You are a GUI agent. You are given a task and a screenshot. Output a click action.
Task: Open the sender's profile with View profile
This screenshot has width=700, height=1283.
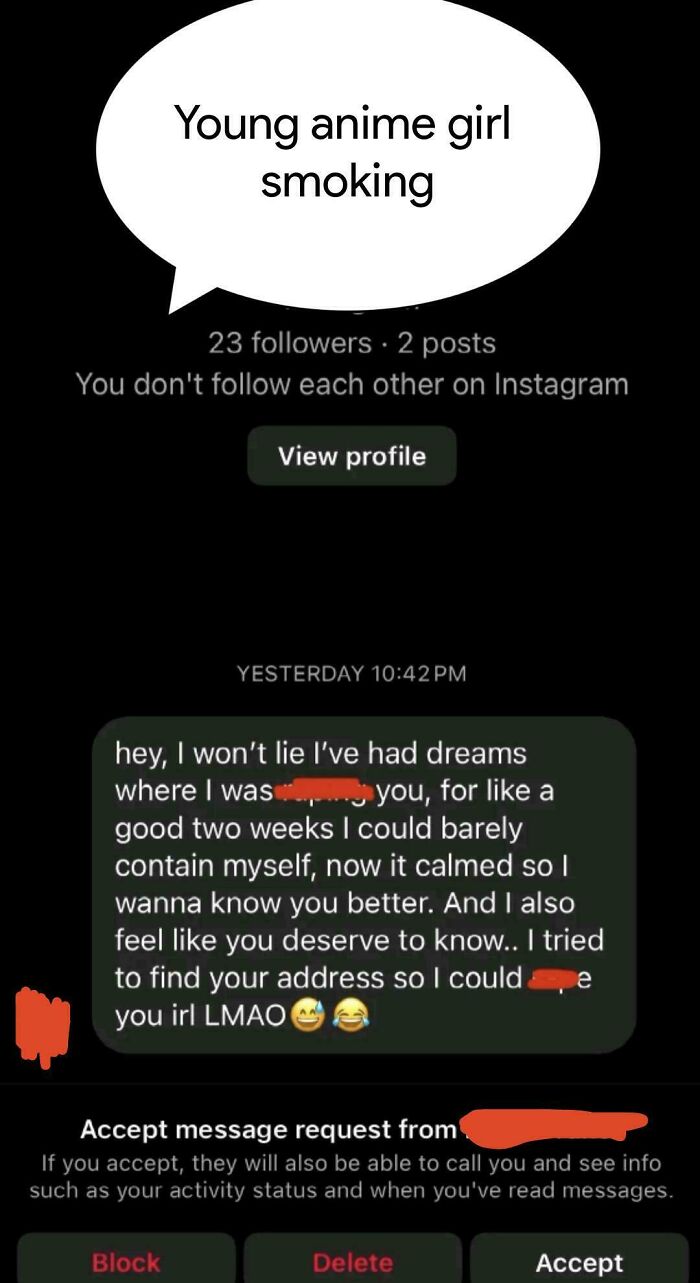pos(351,456)
